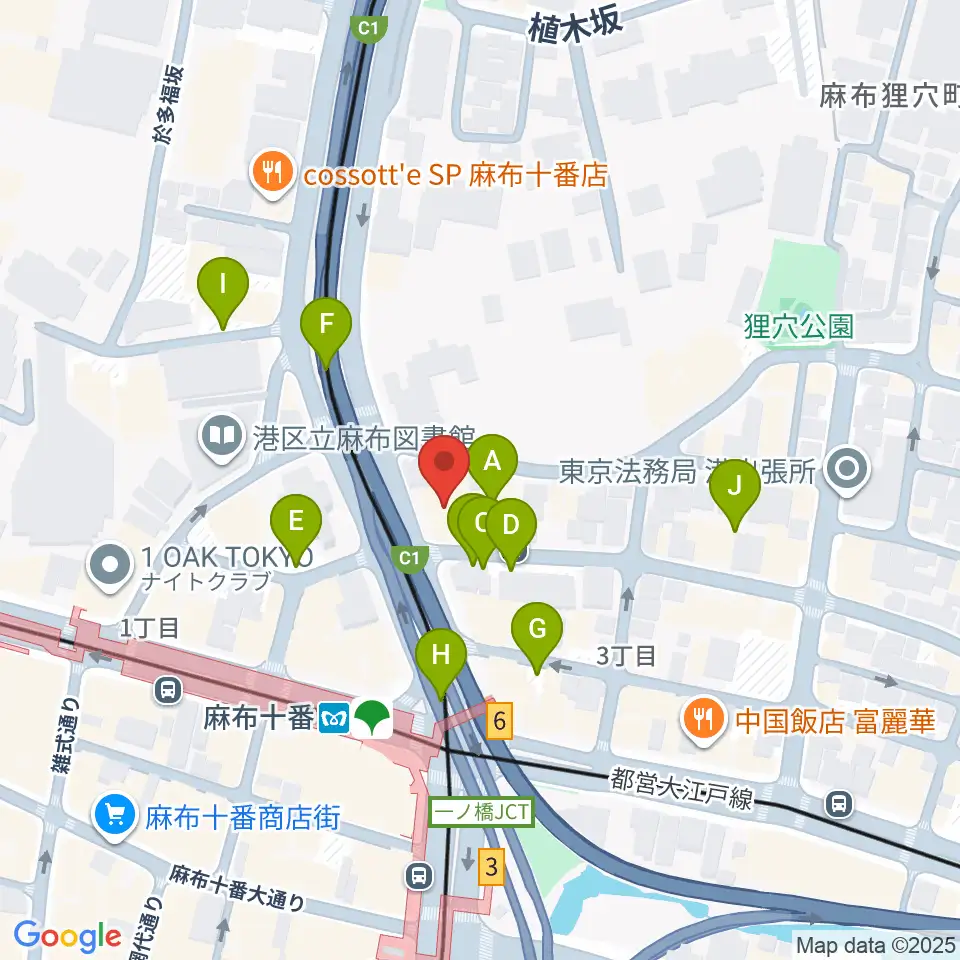Open cossott'e SP 麻布十番店 restaurant pin
The image size is (960, 960).
pos(273,174)
